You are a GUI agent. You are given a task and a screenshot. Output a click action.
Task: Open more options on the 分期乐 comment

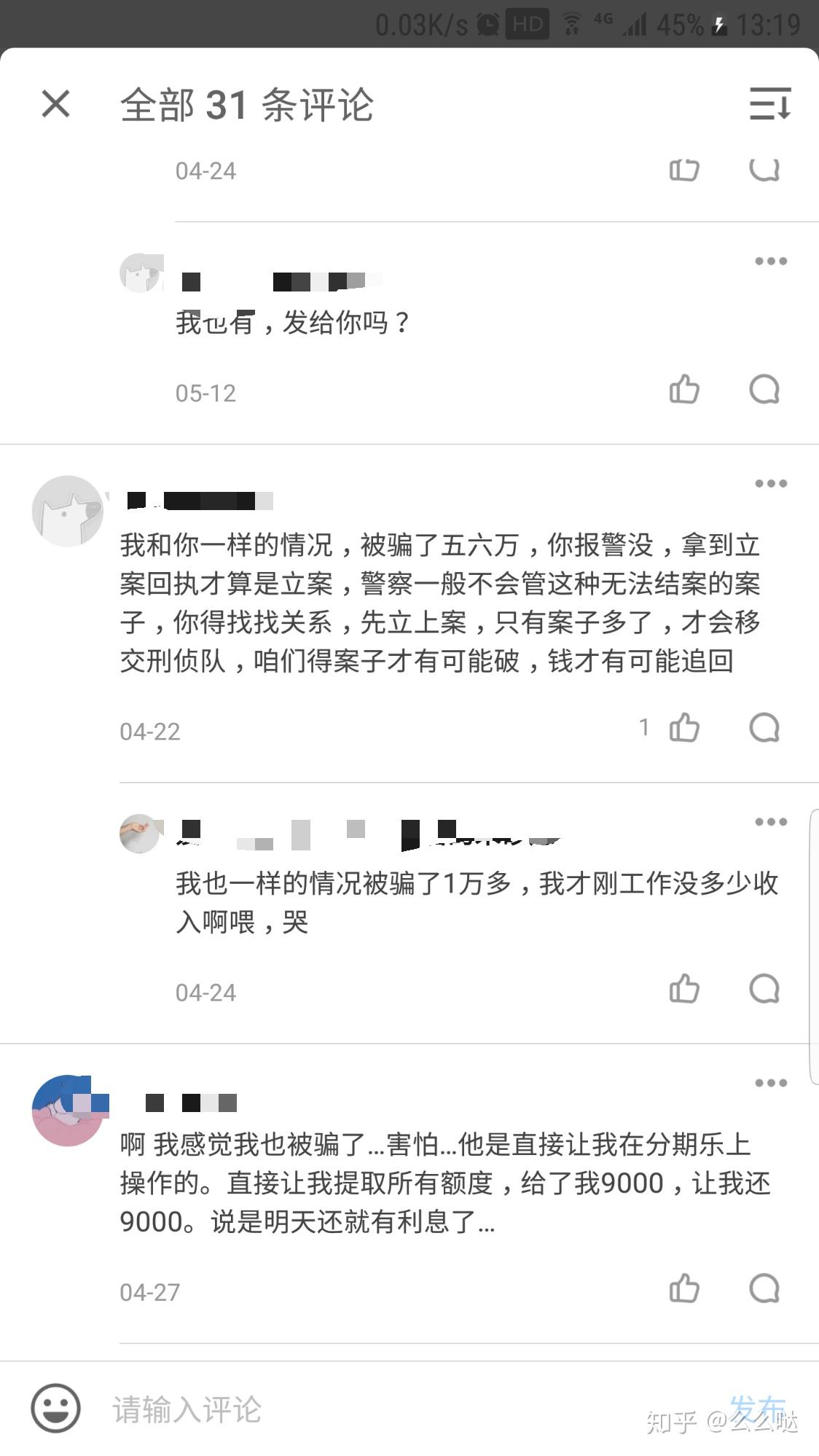[x=771, y=1083]
